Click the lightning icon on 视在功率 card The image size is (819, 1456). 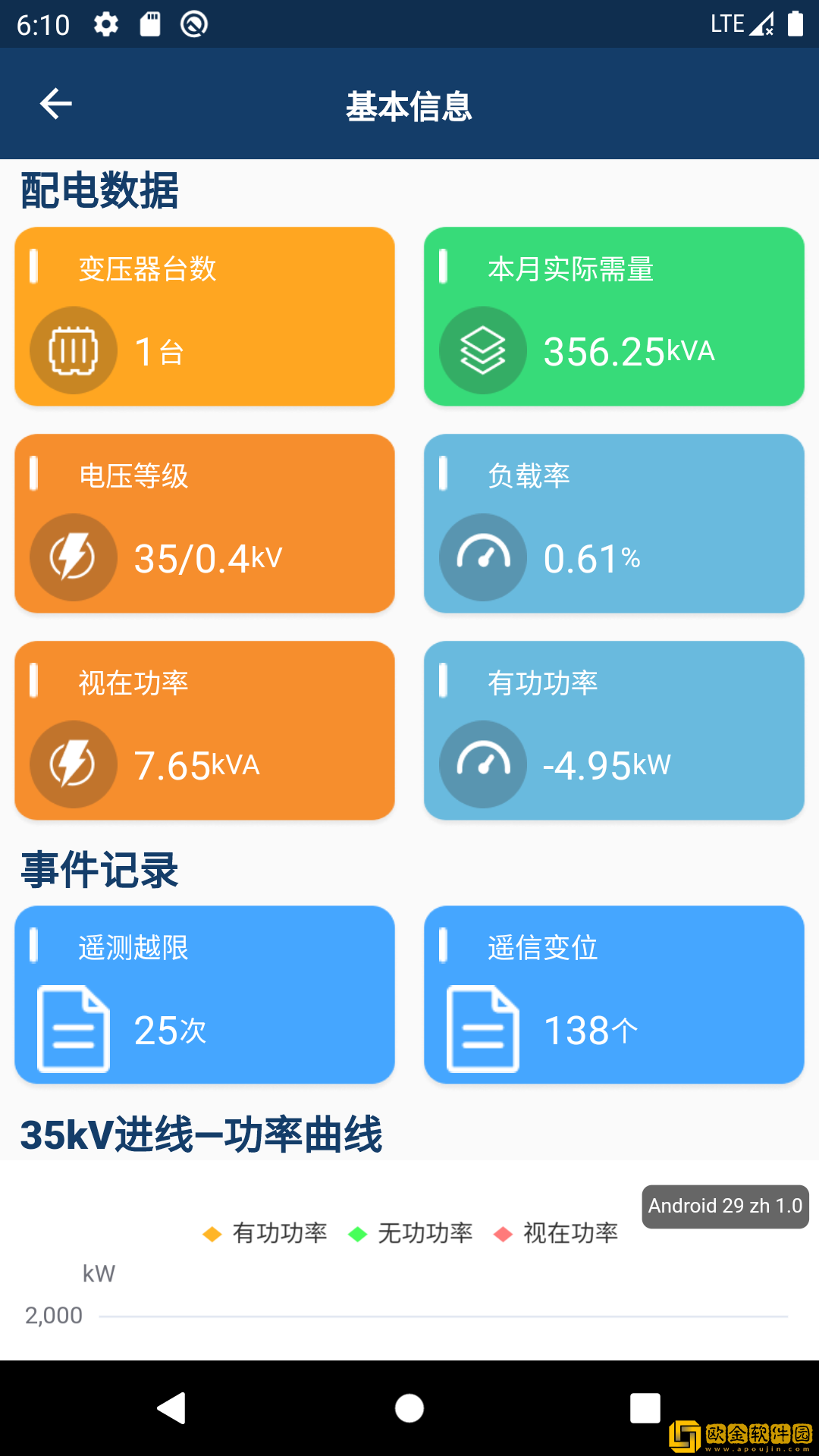(72, 764)
